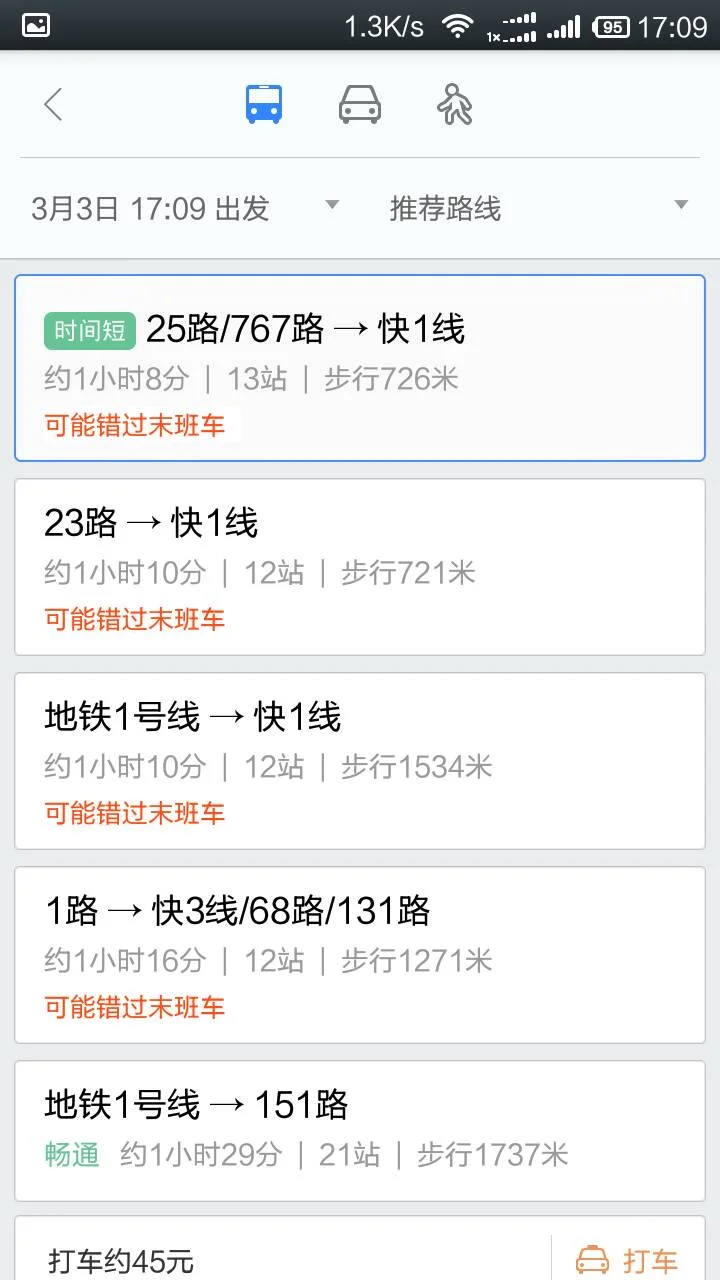Tap the screenshot notification icon in status bar

tap(32, 24)
